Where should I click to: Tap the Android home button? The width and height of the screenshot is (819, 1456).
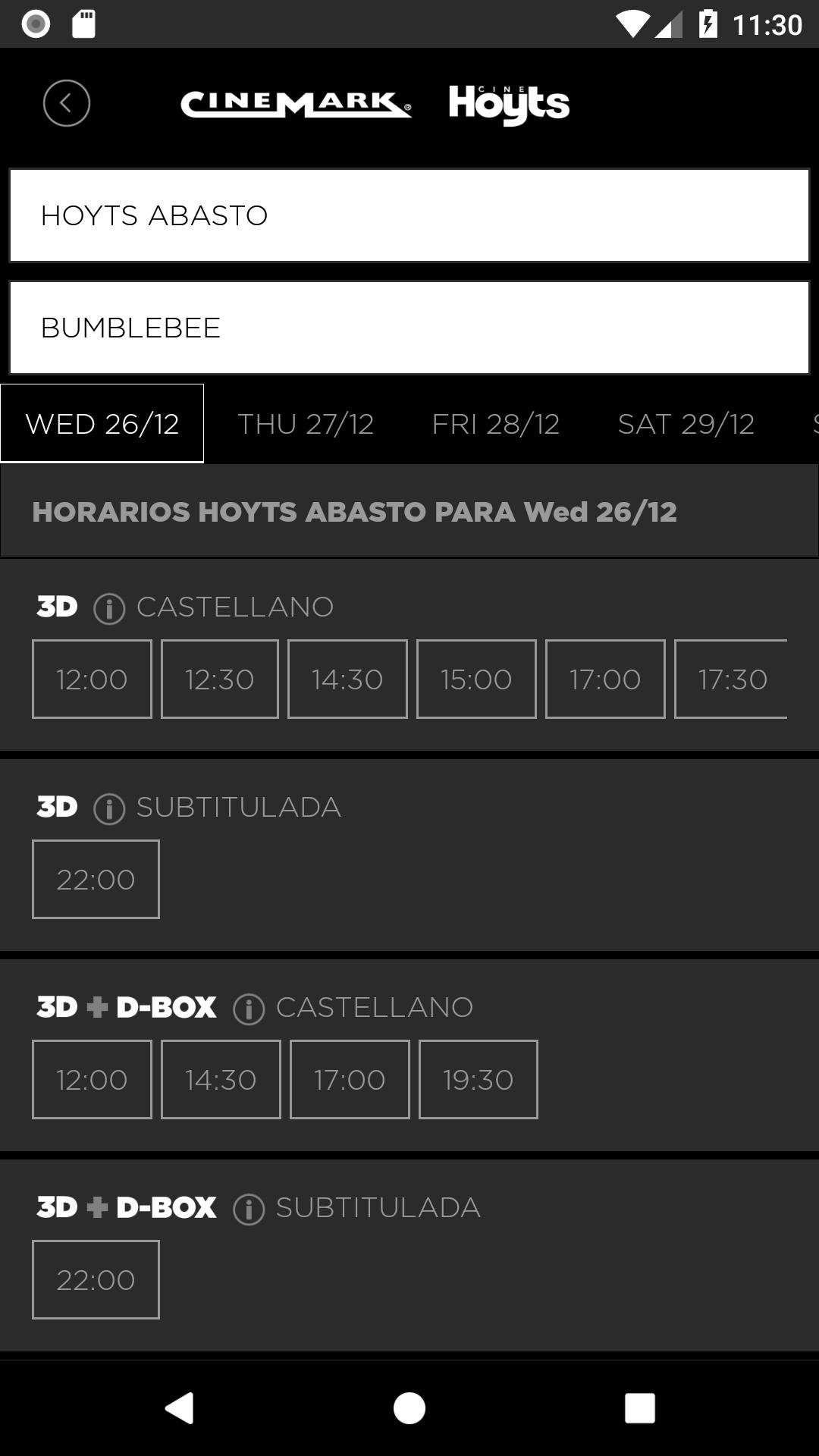click(x=409, y=1409)
